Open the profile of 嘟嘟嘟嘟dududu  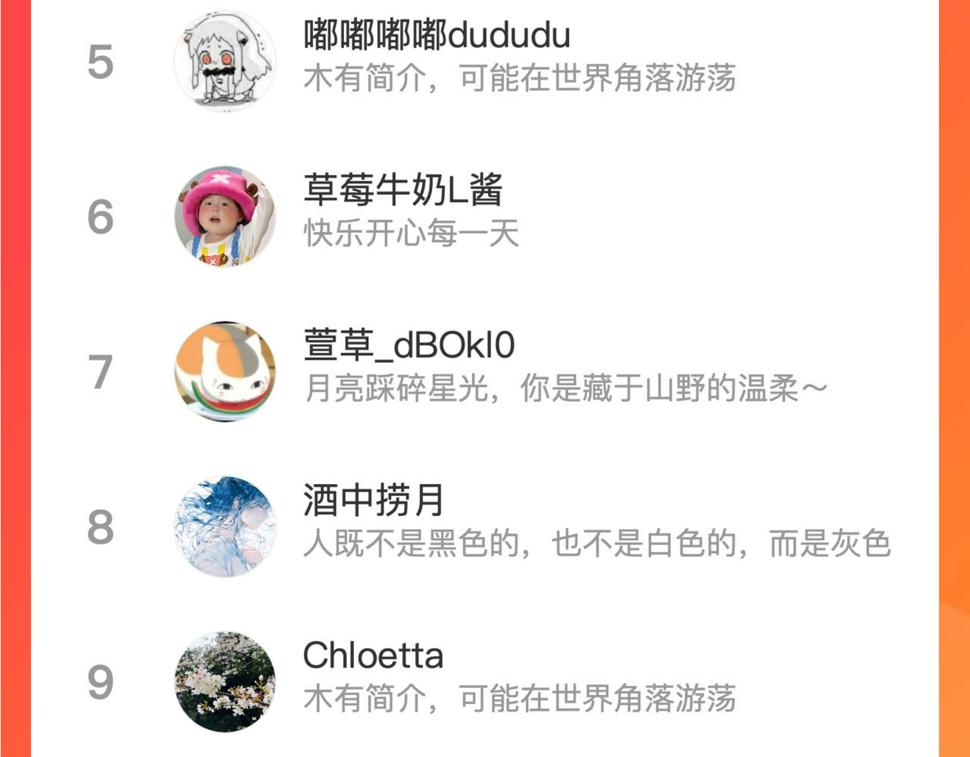tap(485, 62)
